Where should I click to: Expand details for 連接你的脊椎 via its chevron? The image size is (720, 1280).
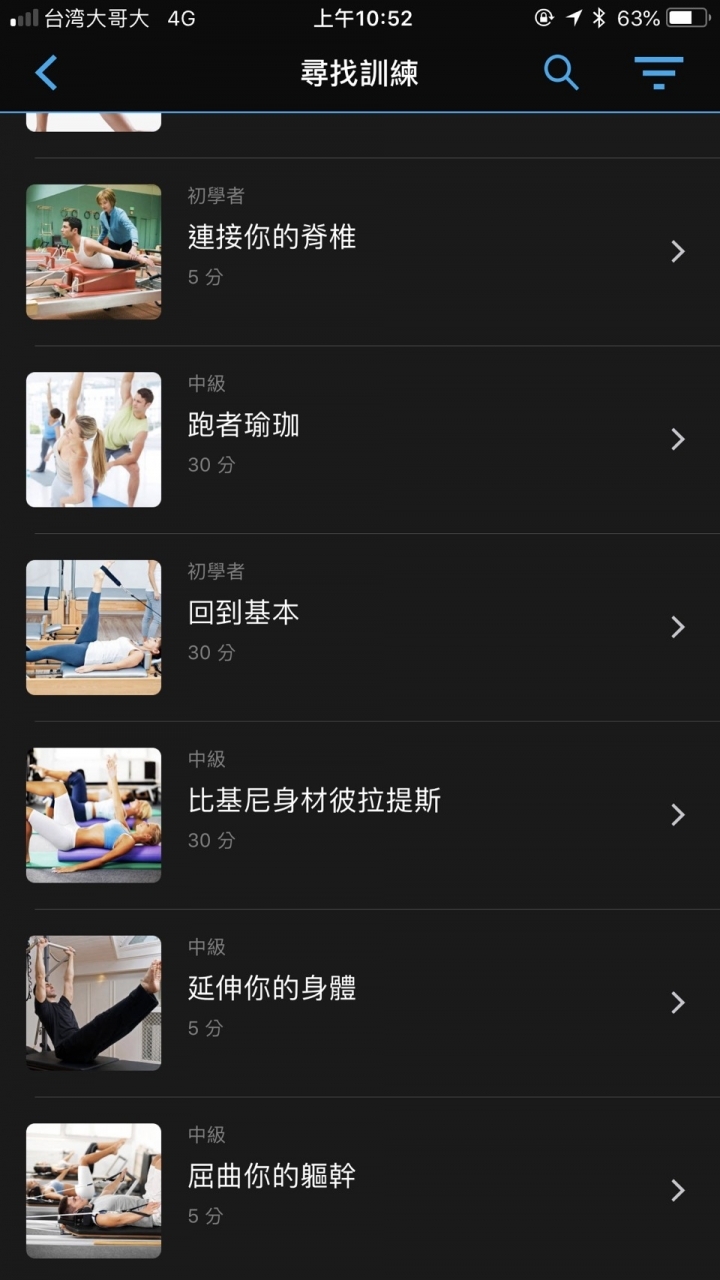(x=677, y=251)
